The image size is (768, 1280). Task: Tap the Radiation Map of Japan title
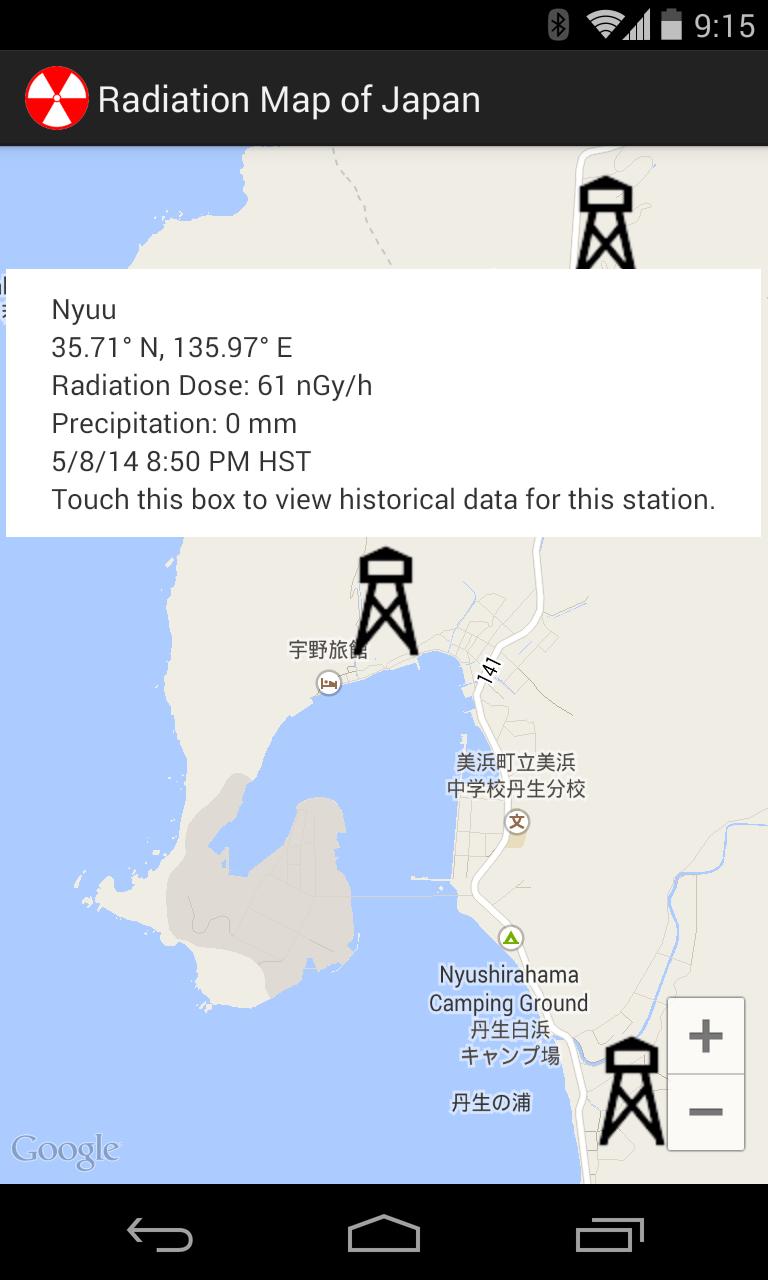pos(288,98)
